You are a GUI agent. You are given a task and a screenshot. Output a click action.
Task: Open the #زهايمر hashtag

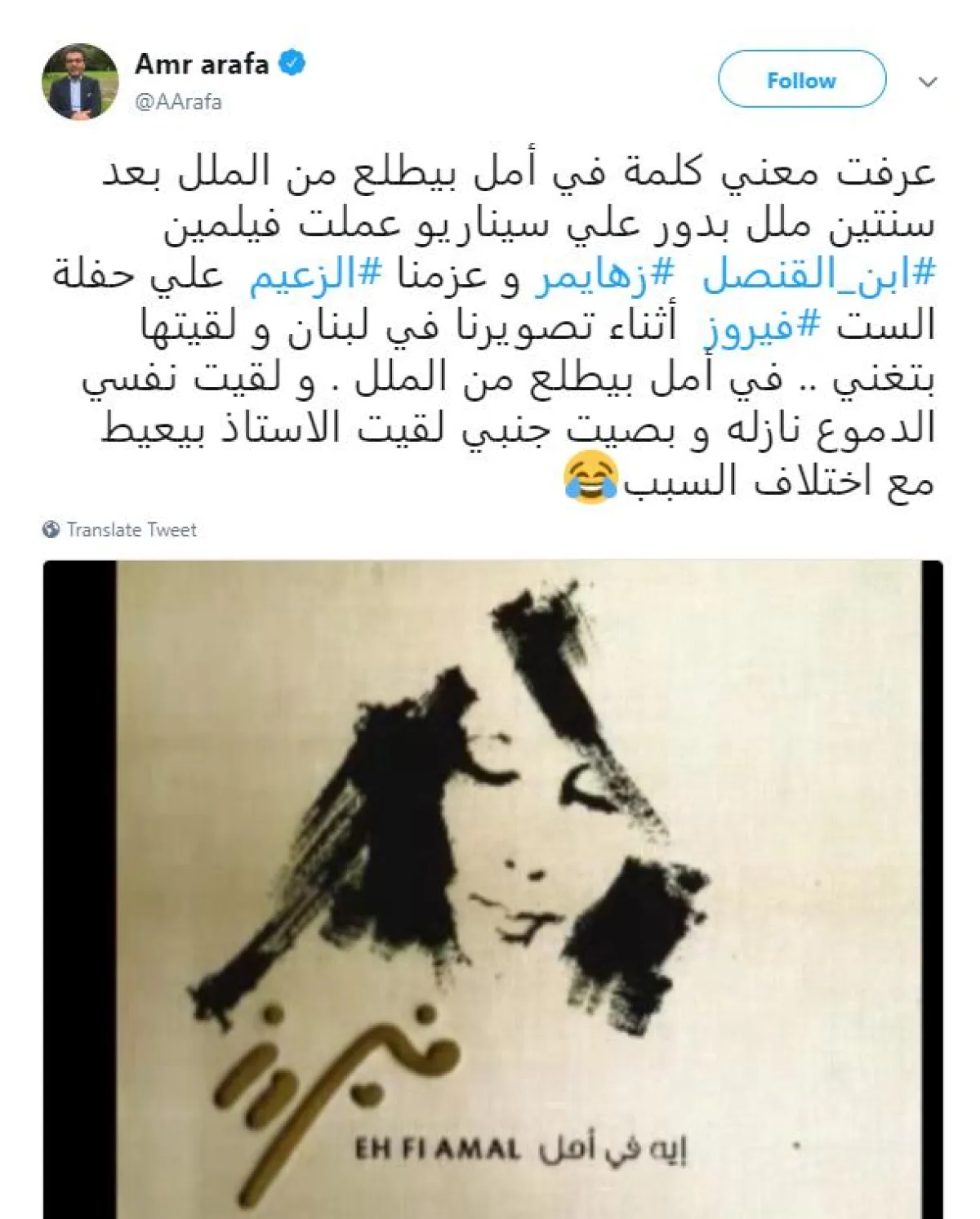[x=604, y=275]
